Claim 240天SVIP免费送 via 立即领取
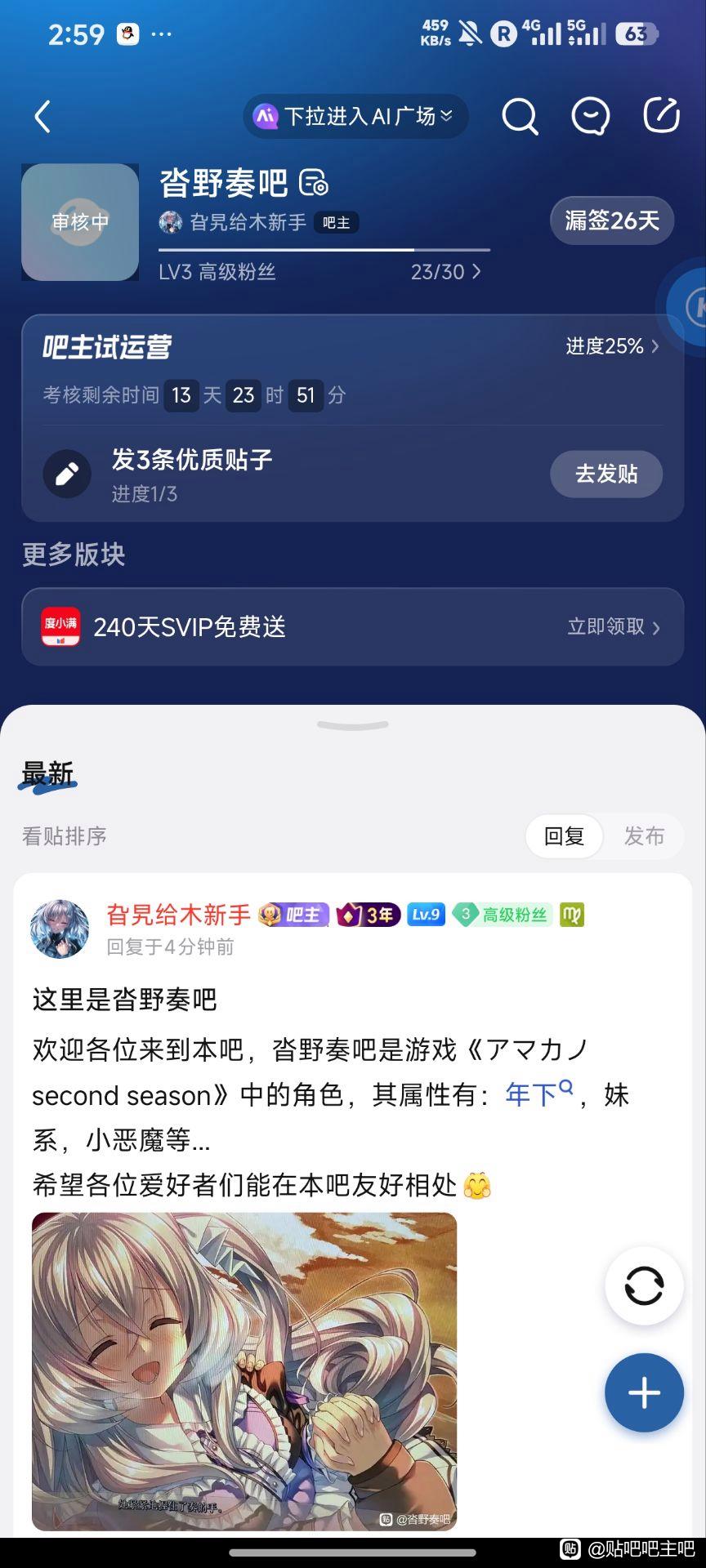Image resolution: width=706 pixels, height=1568 pixels. (613, 626)
